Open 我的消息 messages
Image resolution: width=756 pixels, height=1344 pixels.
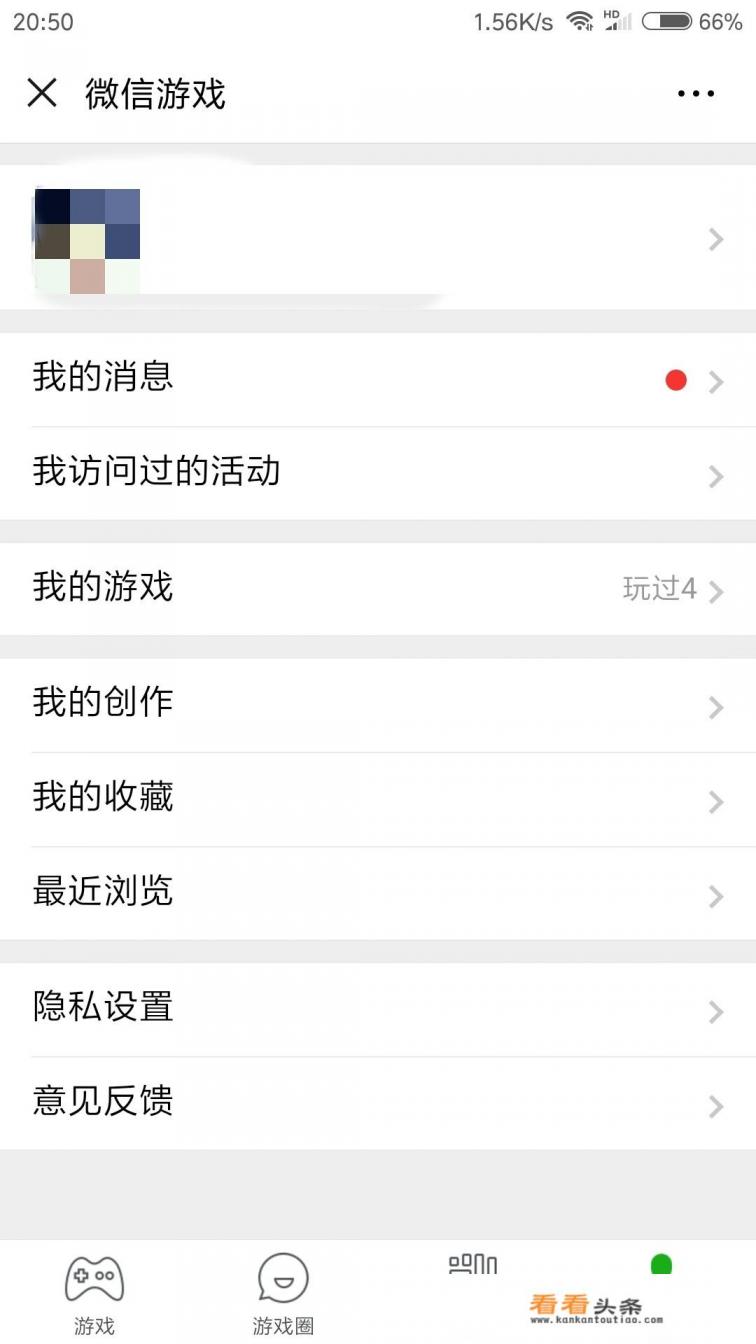click(378, 380)
